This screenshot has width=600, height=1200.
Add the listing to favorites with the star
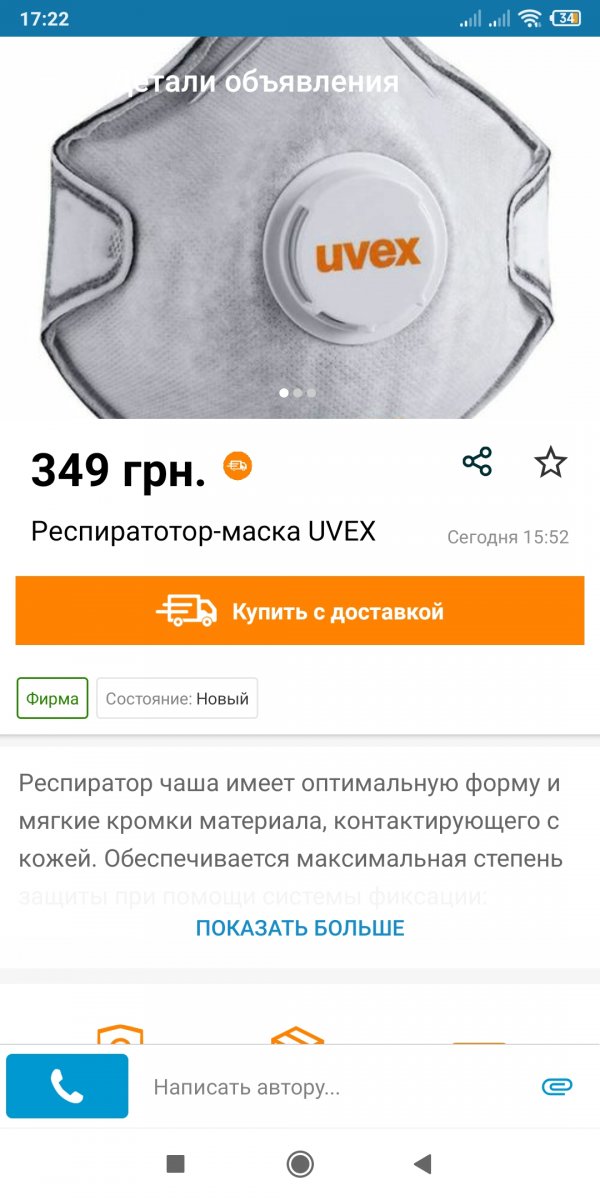pyautogui.click(x=550, y=462)
